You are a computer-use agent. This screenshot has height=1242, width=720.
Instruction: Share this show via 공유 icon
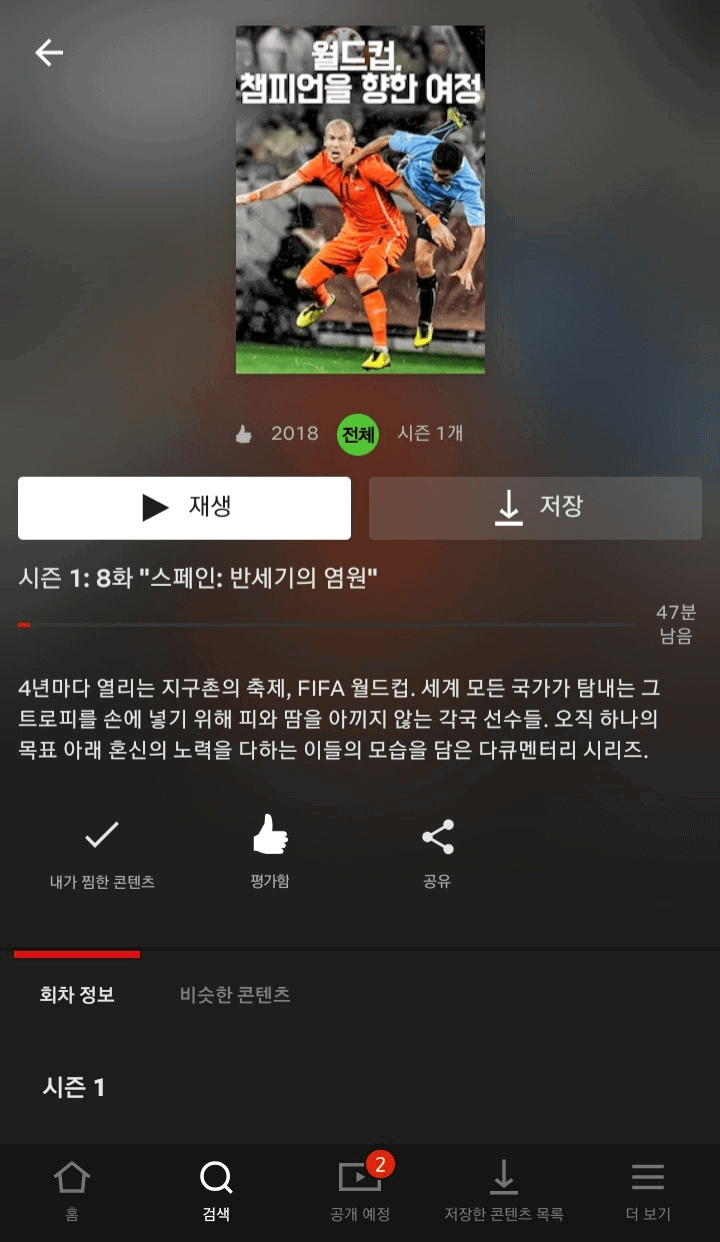click(437, 850)
